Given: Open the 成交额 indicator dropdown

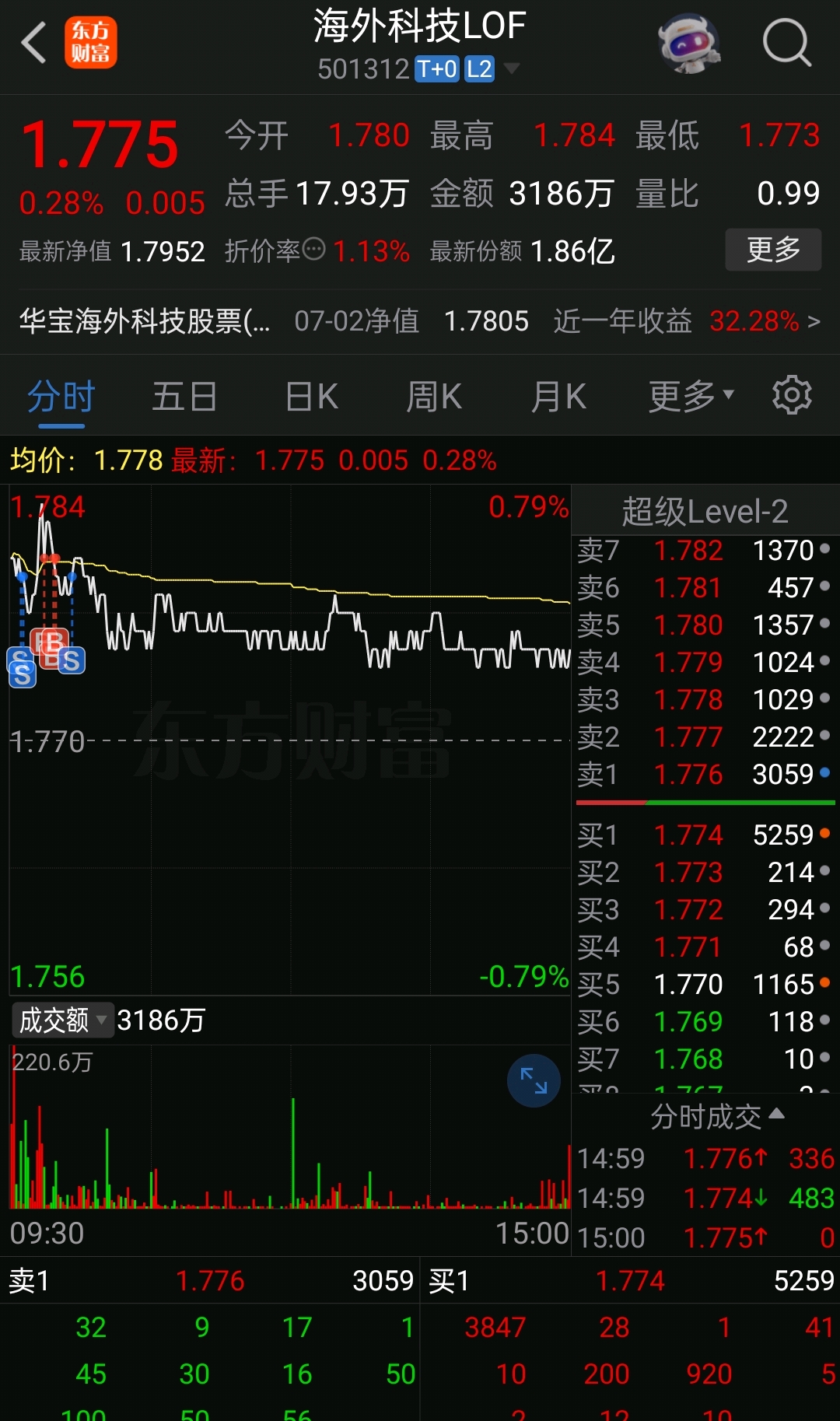Looking at the screenshot, I should [62, 1019].
